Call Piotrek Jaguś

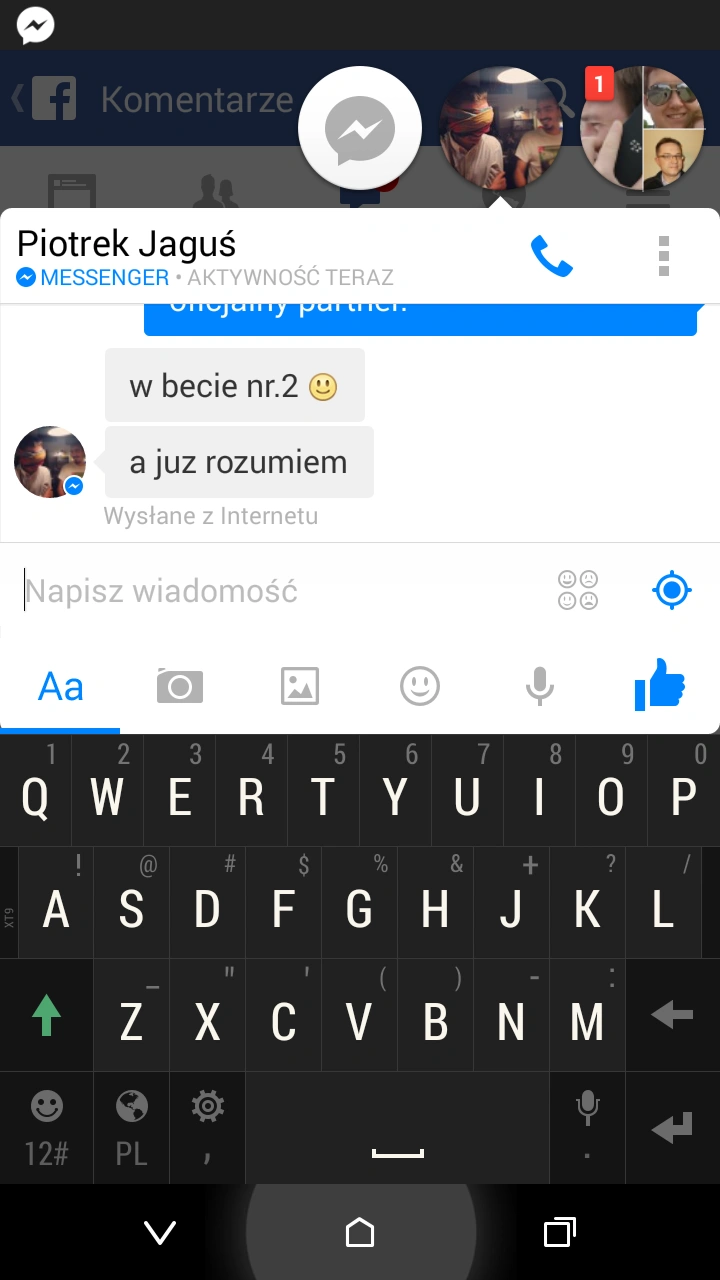point(551,258)
